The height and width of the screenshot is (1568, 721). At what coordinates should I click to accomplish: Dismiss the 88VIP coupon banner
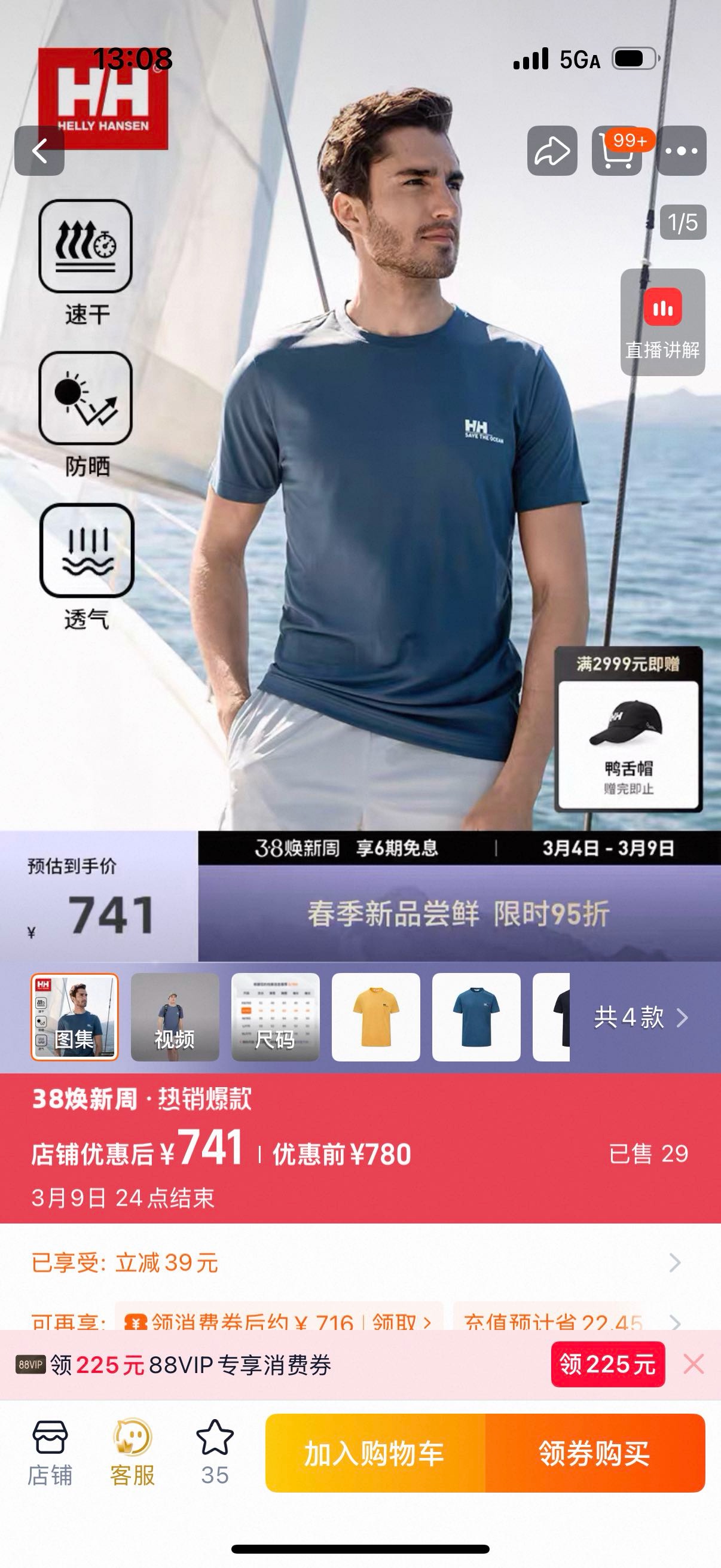pyautogui.click(x=693, y=1364)
